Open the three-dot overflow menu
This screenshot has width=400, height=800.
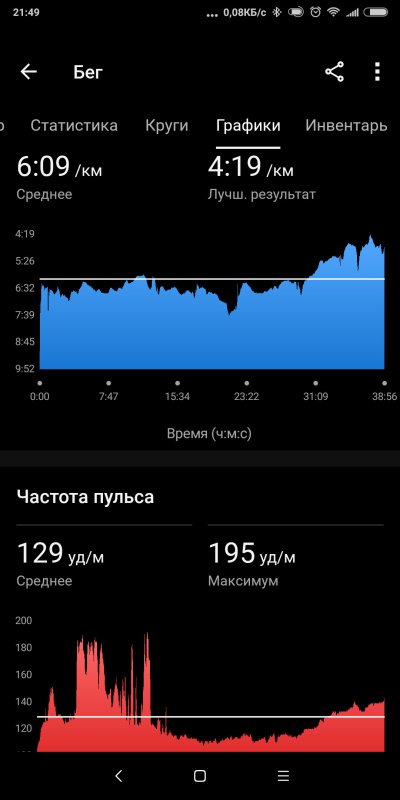pos(377,72)
